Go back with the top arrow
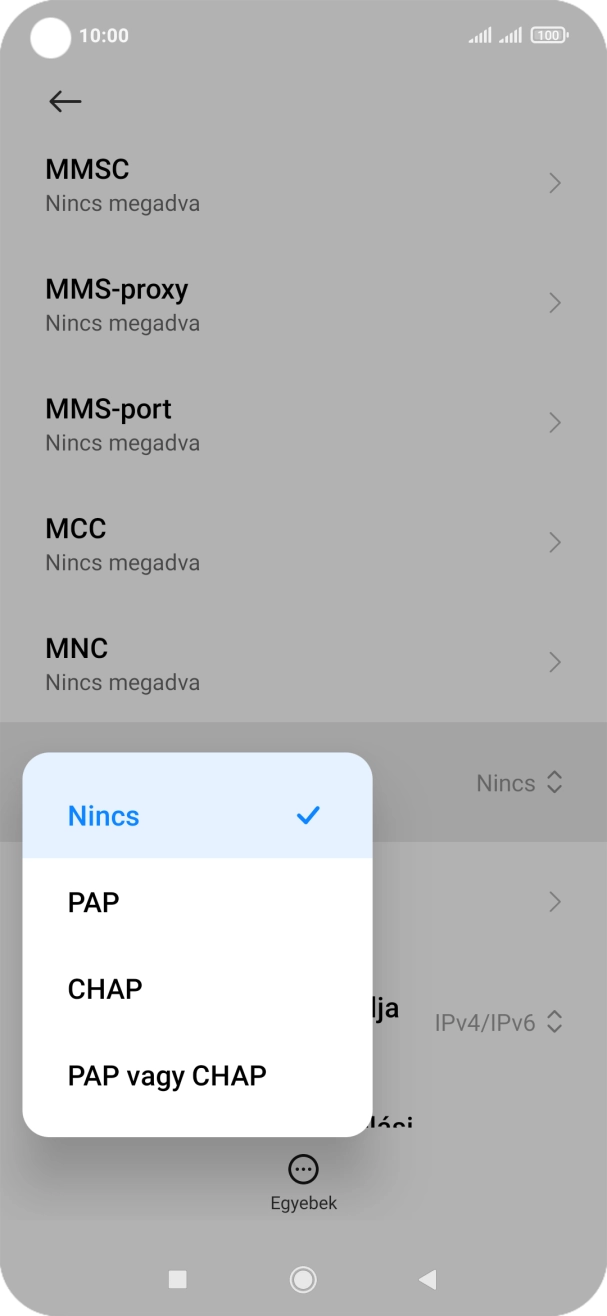 click(65, 101)
